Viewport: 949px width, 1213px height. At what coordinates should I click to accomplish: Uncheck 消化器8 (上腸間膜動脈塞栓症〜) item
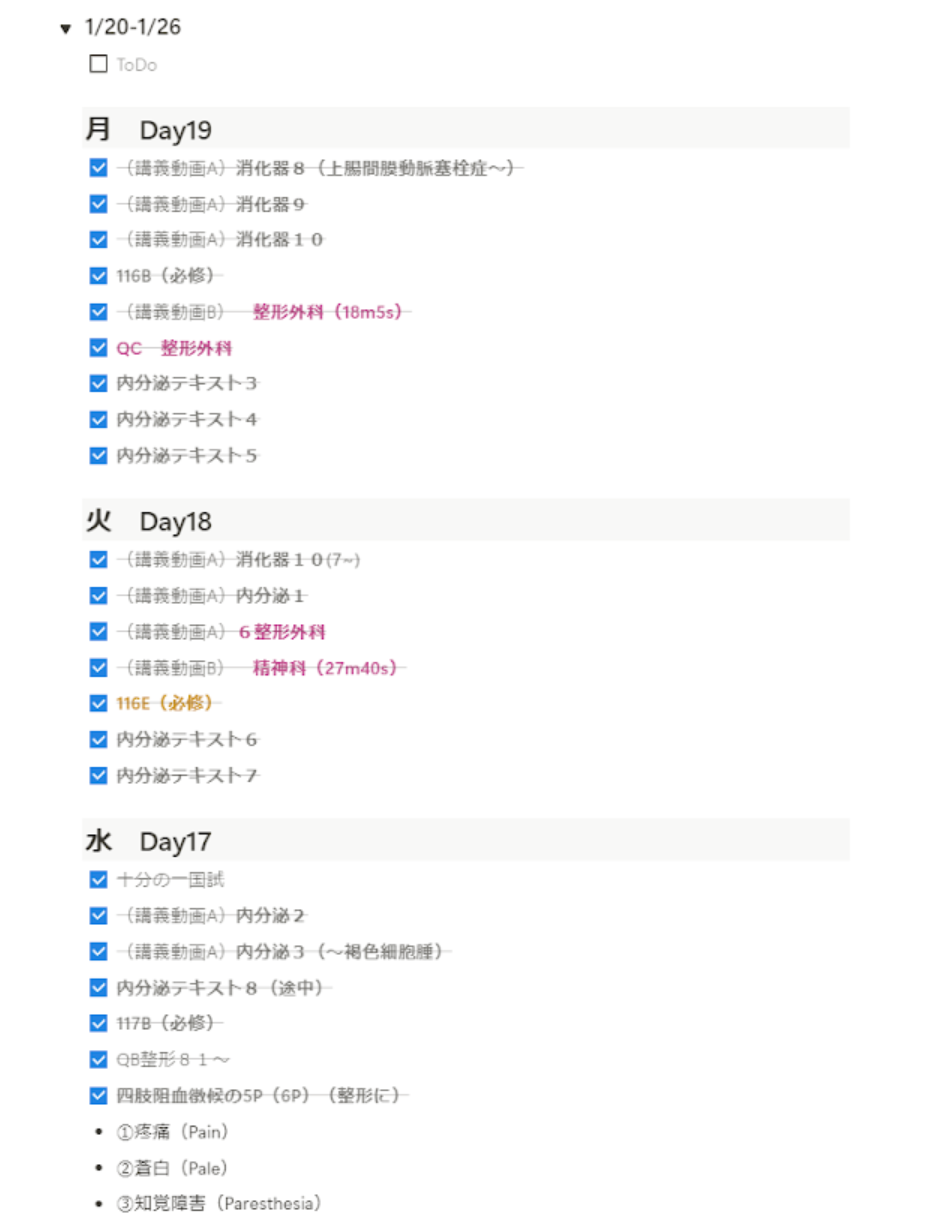(98, 168)
